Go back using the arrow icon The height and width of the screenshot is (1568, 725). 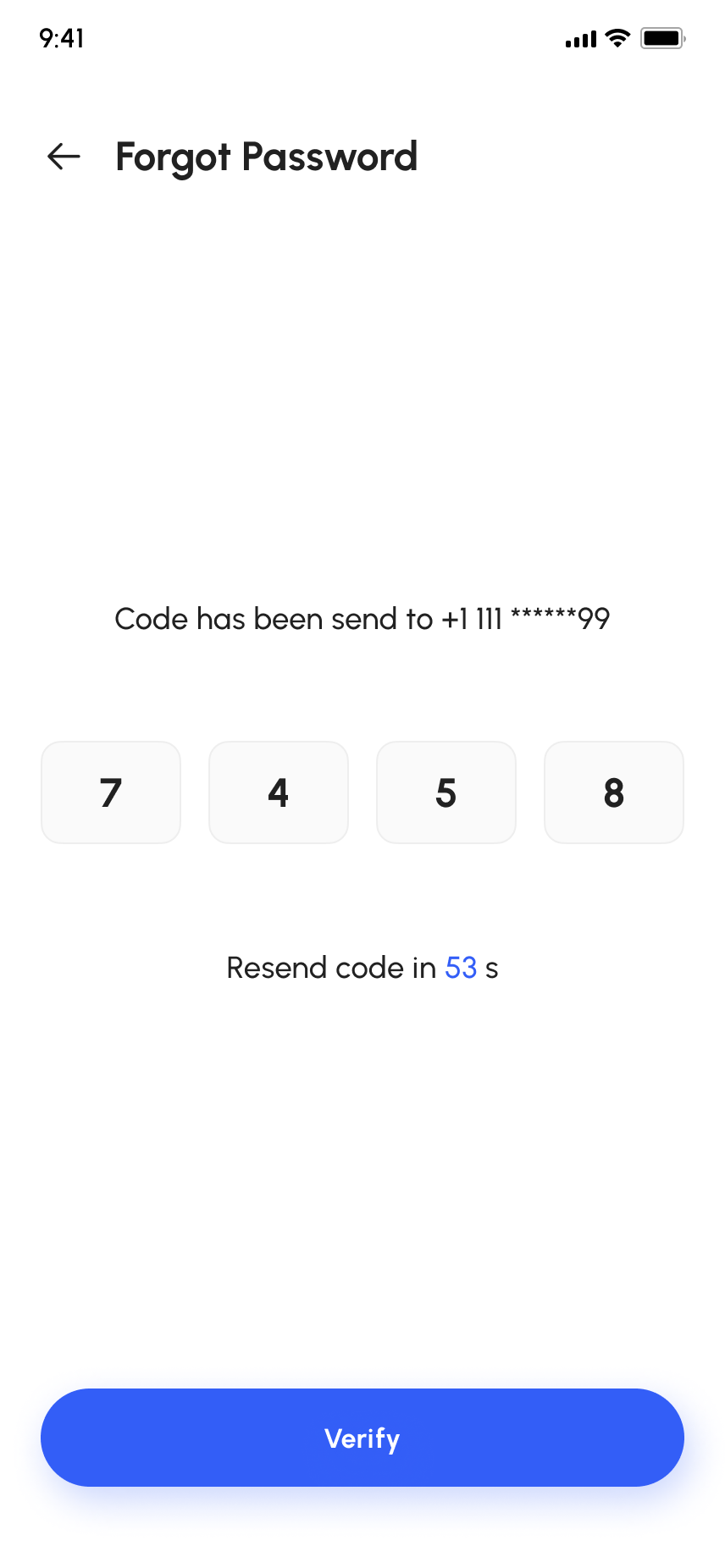click(x=64, y=157)
